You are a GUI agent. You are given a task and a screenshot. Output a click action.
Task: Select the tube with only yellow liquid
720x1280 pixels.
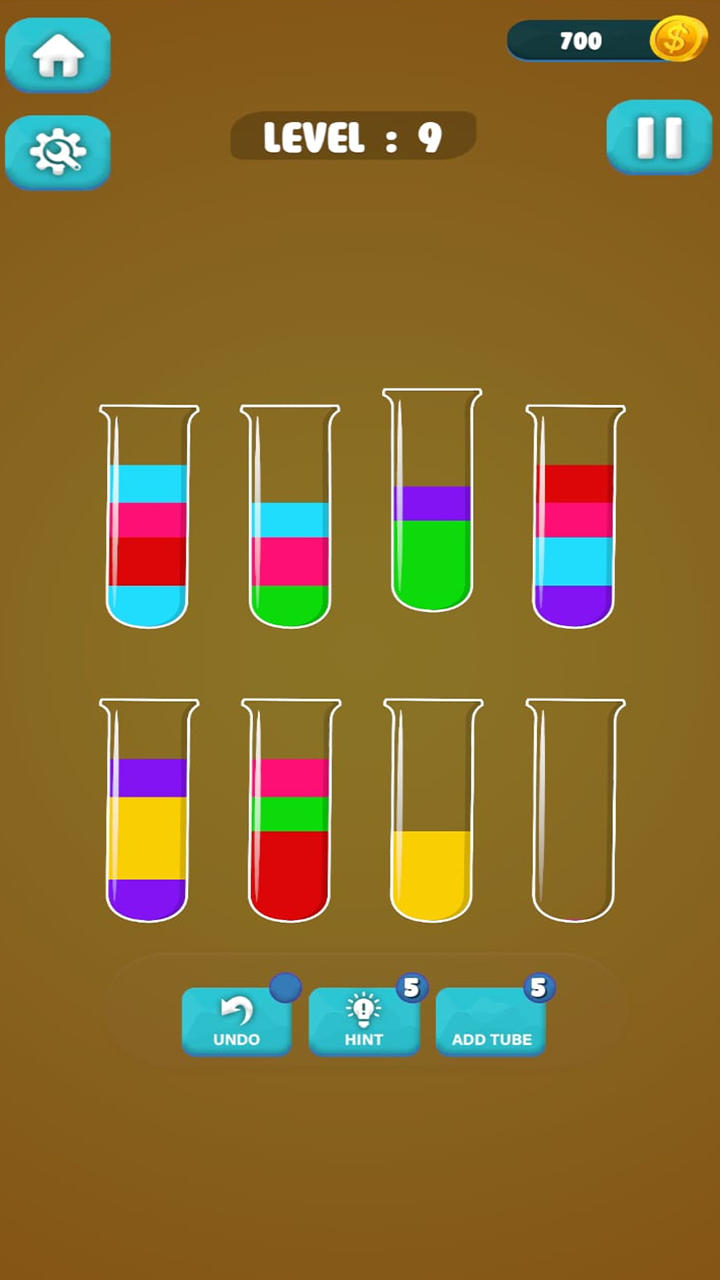(432, 810)
